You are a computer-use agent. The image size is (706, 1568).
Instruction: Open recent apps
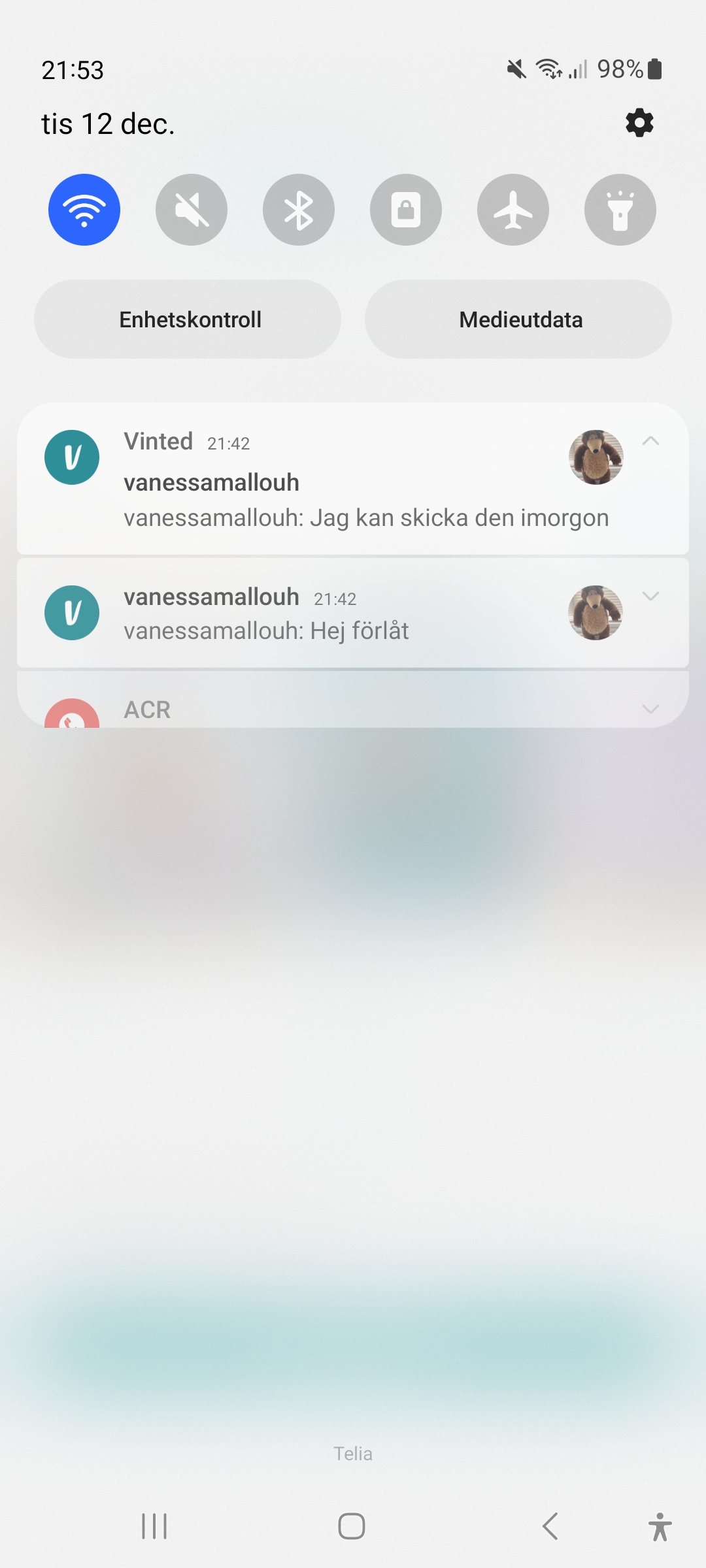(154, 1527)
